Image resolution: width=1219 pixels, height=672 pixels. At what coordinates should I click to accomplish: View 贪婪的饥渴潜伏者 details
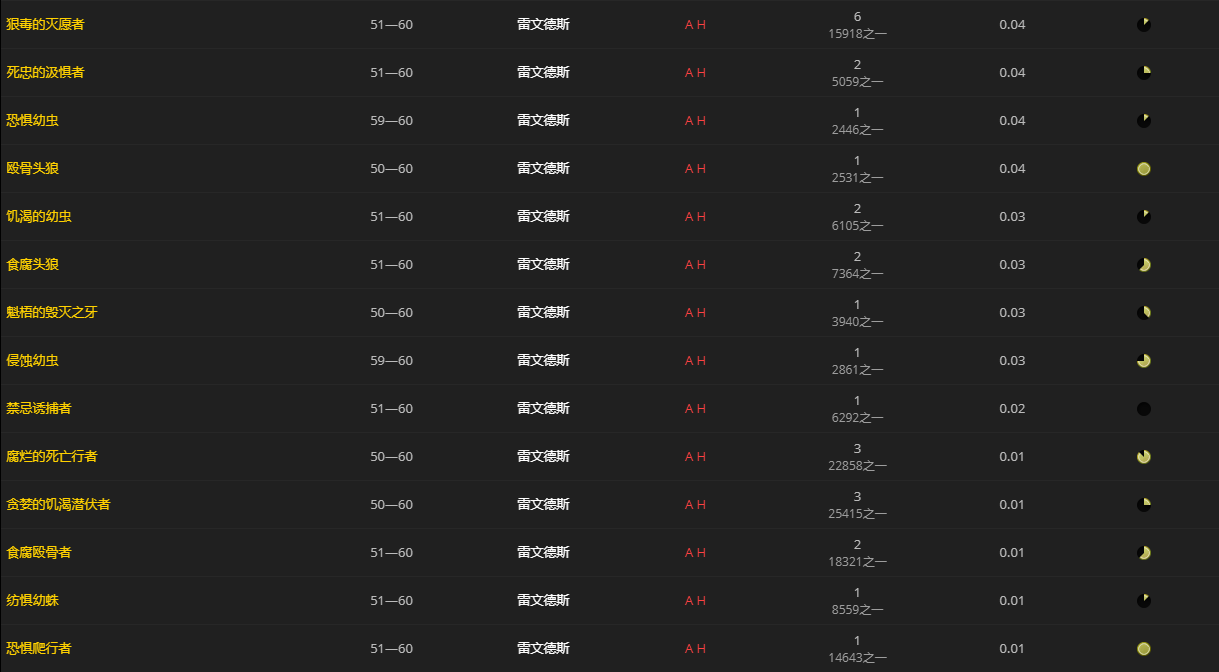tap(58, 504)
